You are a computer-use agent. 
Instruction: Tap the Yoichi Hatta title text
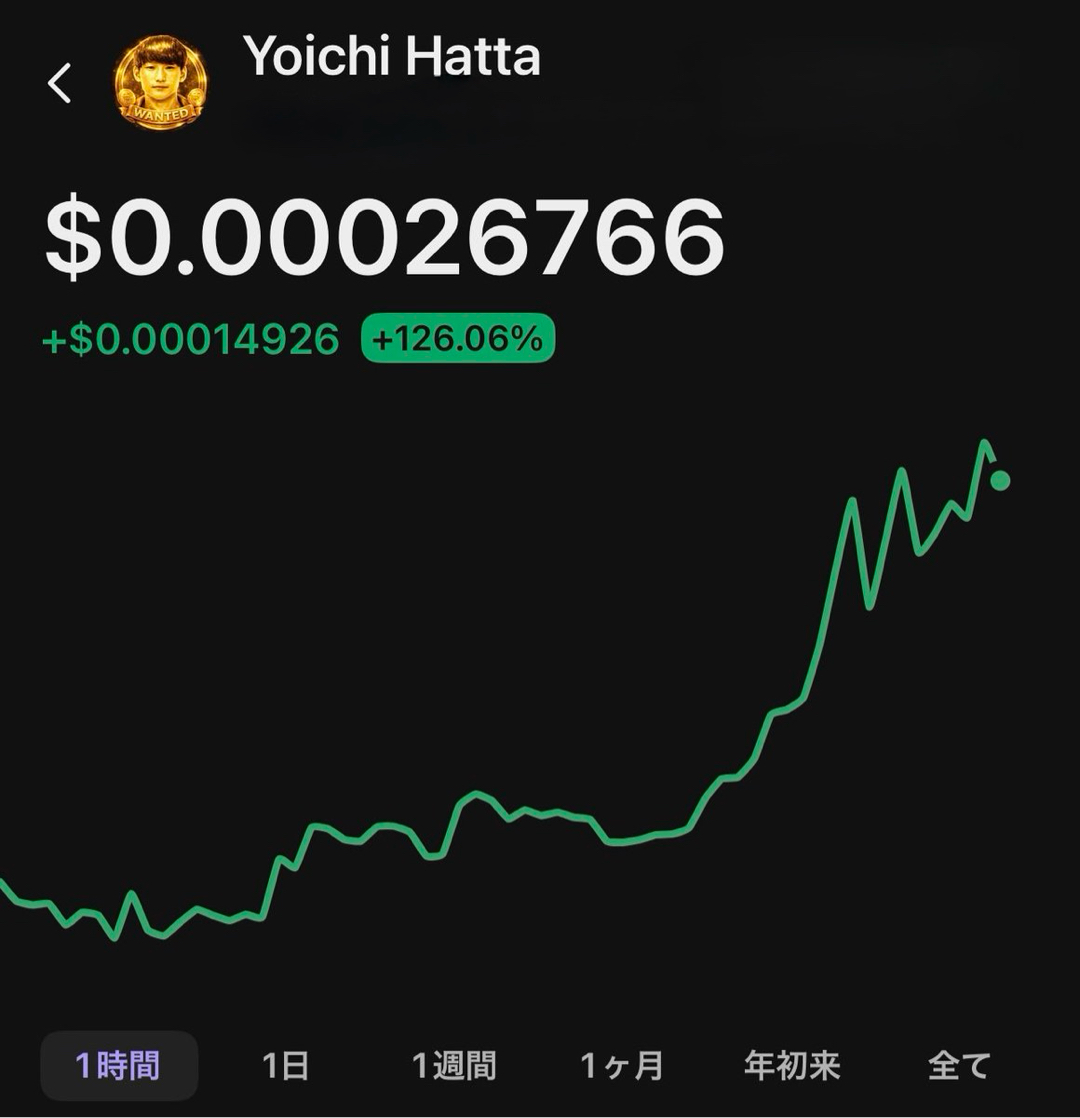390,57
